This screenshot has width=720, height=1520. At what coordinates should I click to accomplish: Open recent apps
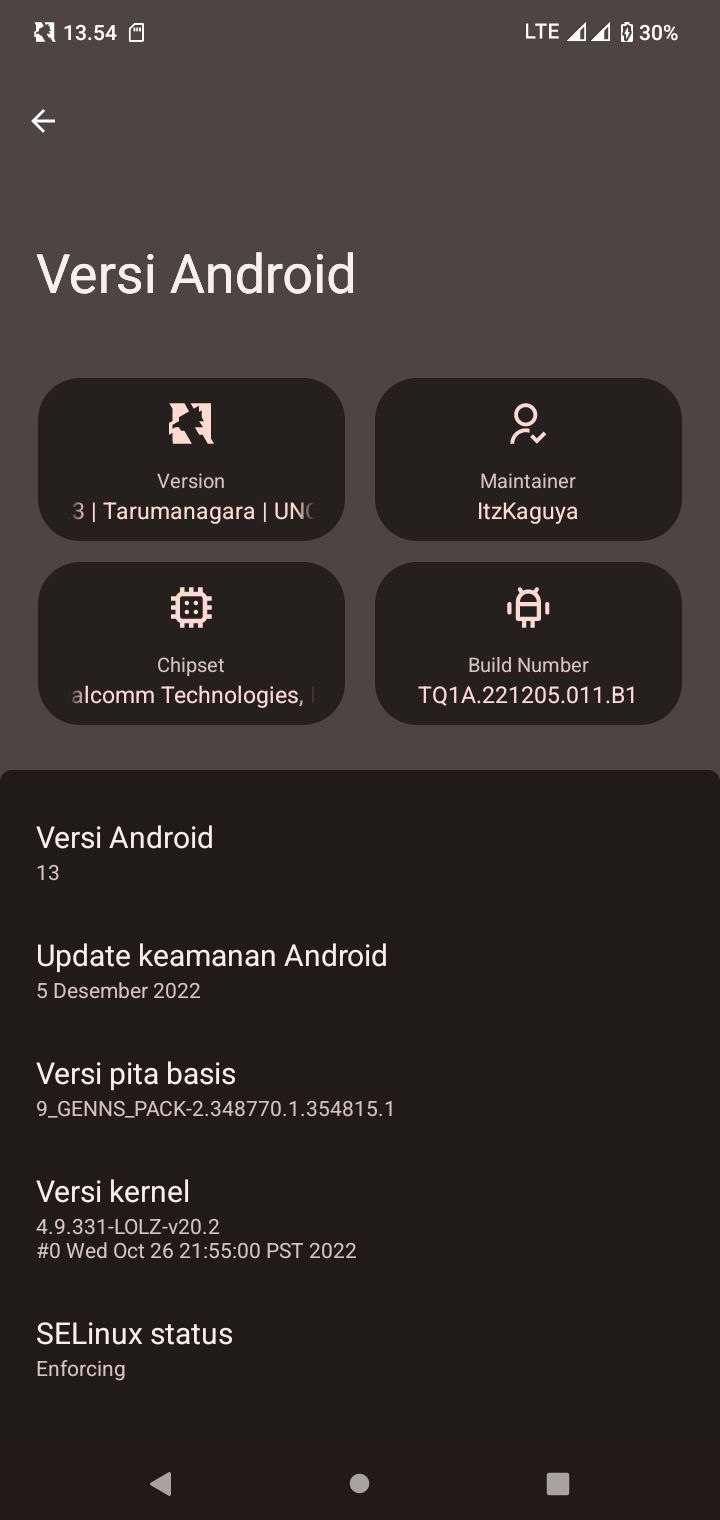[x=558, y=1484]
